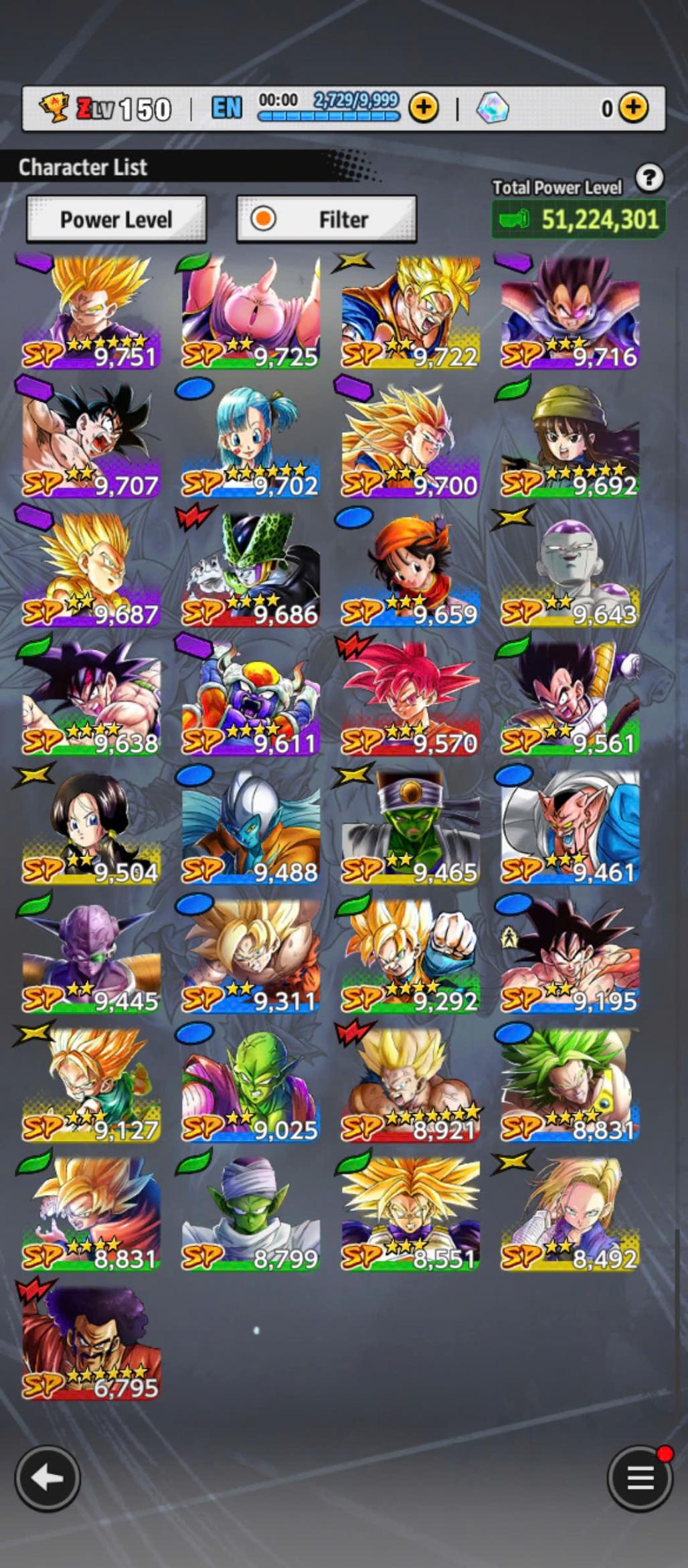Open character card showing 9,716

click(x=570, y=312)
